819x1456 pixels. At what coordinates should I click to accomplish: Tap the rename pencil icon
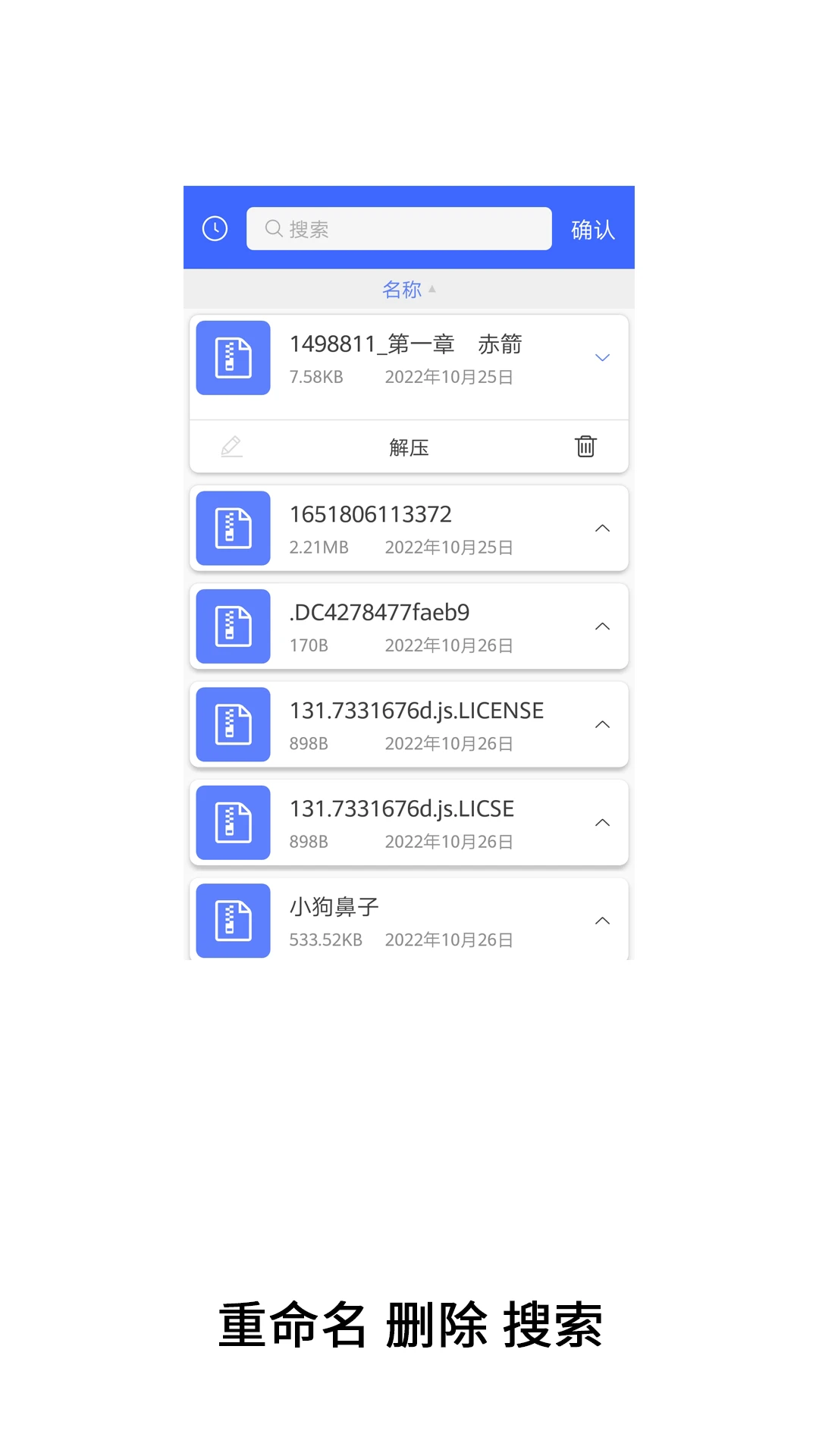[233, 447]
